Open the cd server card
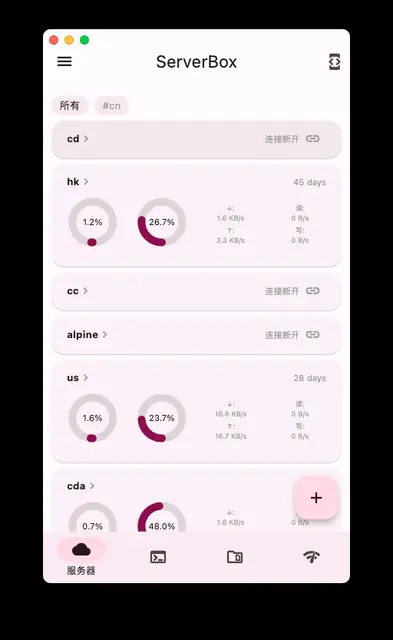This screenshot has width=393, height=640. [x=196, y=139]
